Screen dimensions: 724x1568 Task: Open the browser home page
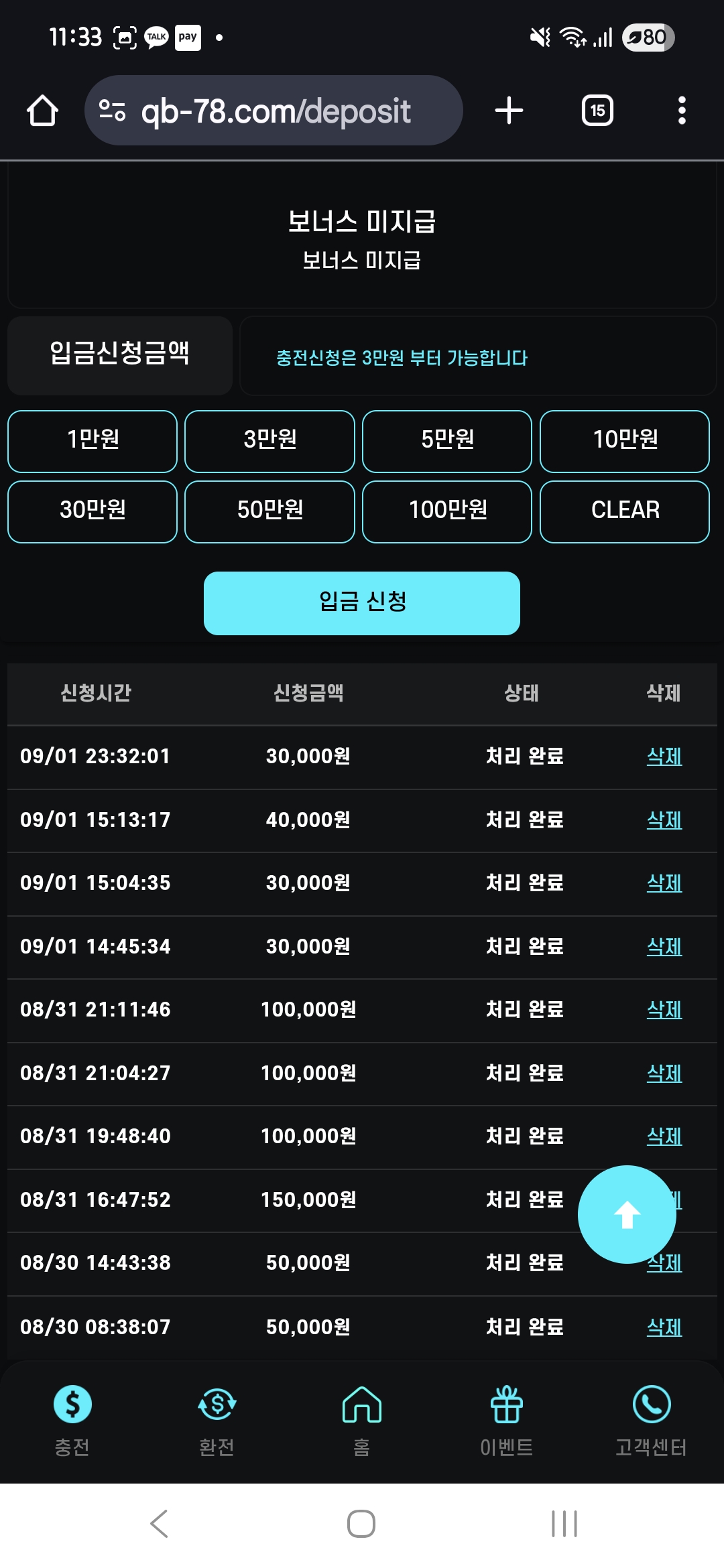coord(42,111)
